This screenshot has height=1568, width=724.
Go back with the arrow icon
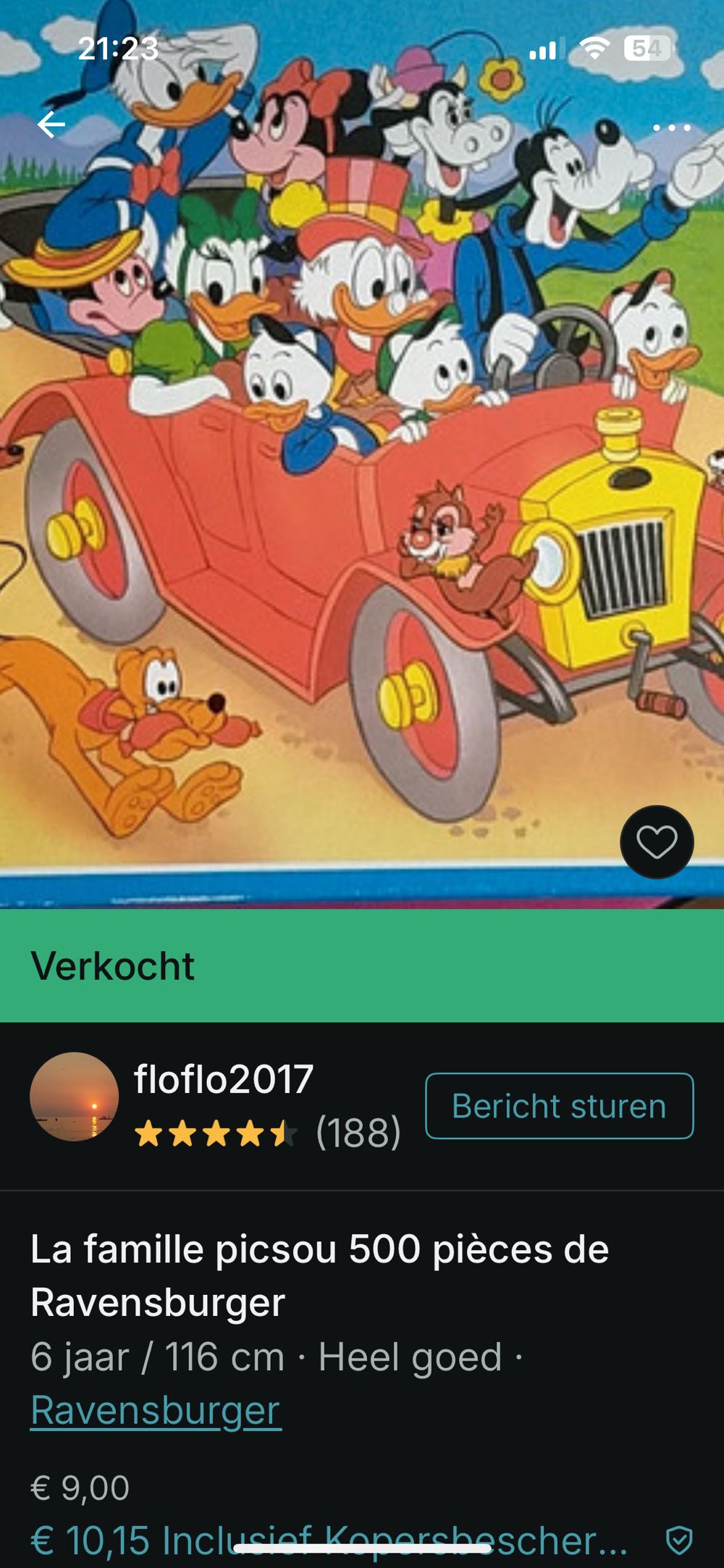pyautogui.click(x=51, y=125)
